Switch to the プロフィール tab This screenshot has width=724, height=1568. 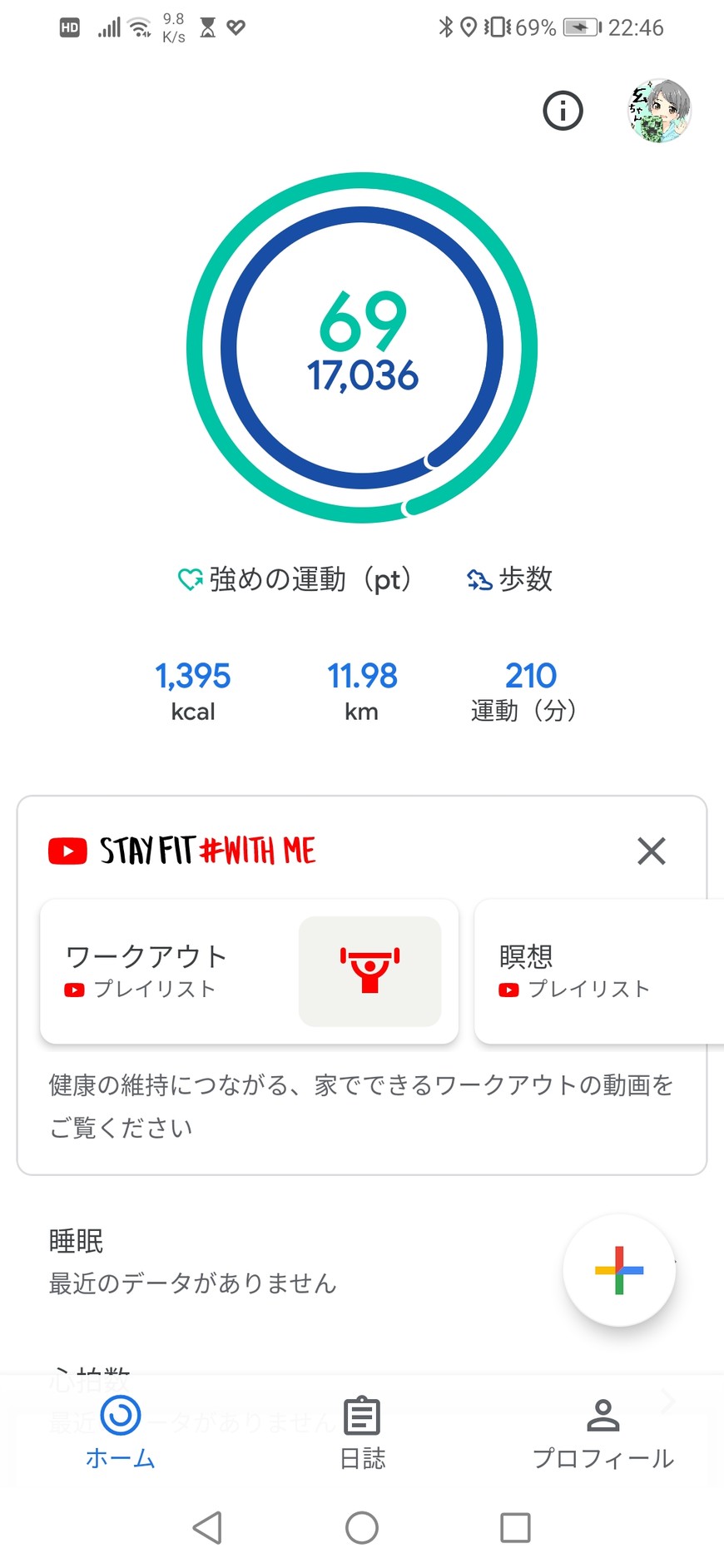tap(603, 1433)
